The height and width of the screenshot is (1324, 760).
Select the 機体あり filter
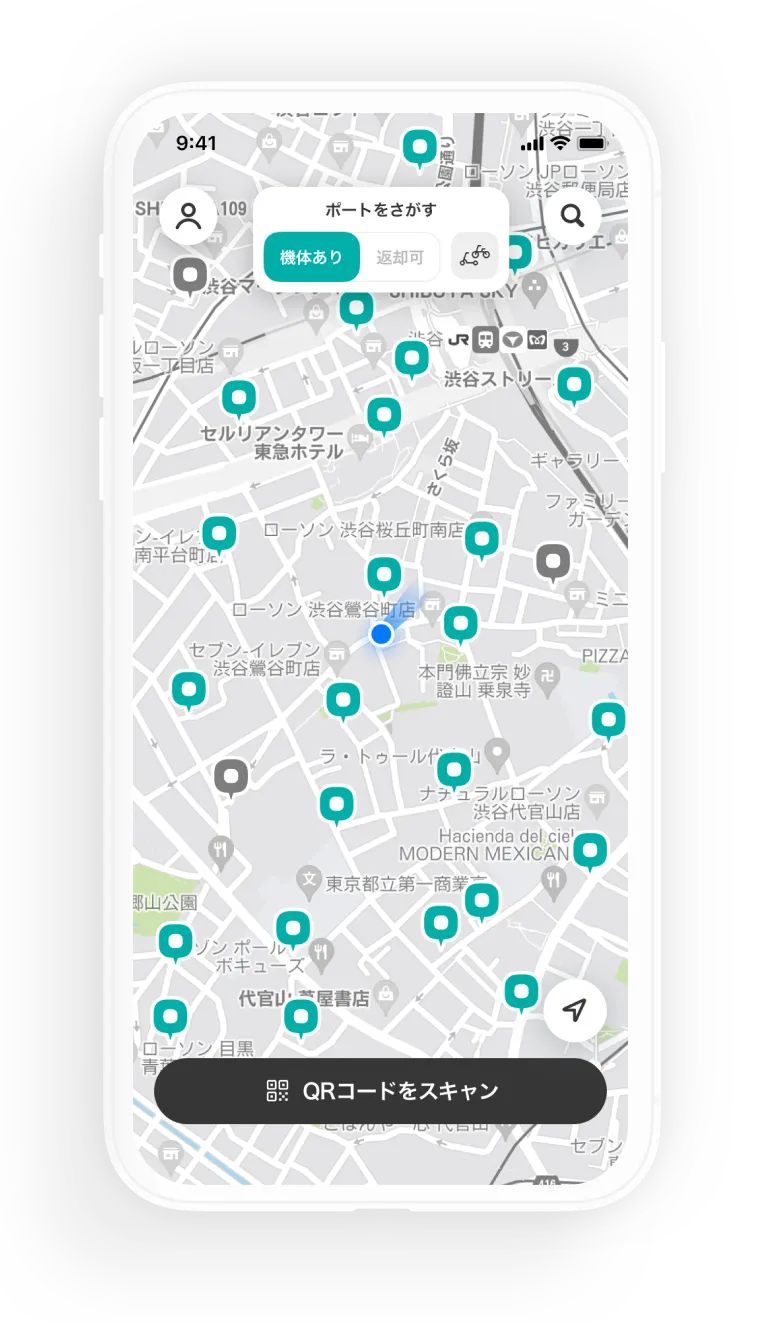click(x=311, y=258)
